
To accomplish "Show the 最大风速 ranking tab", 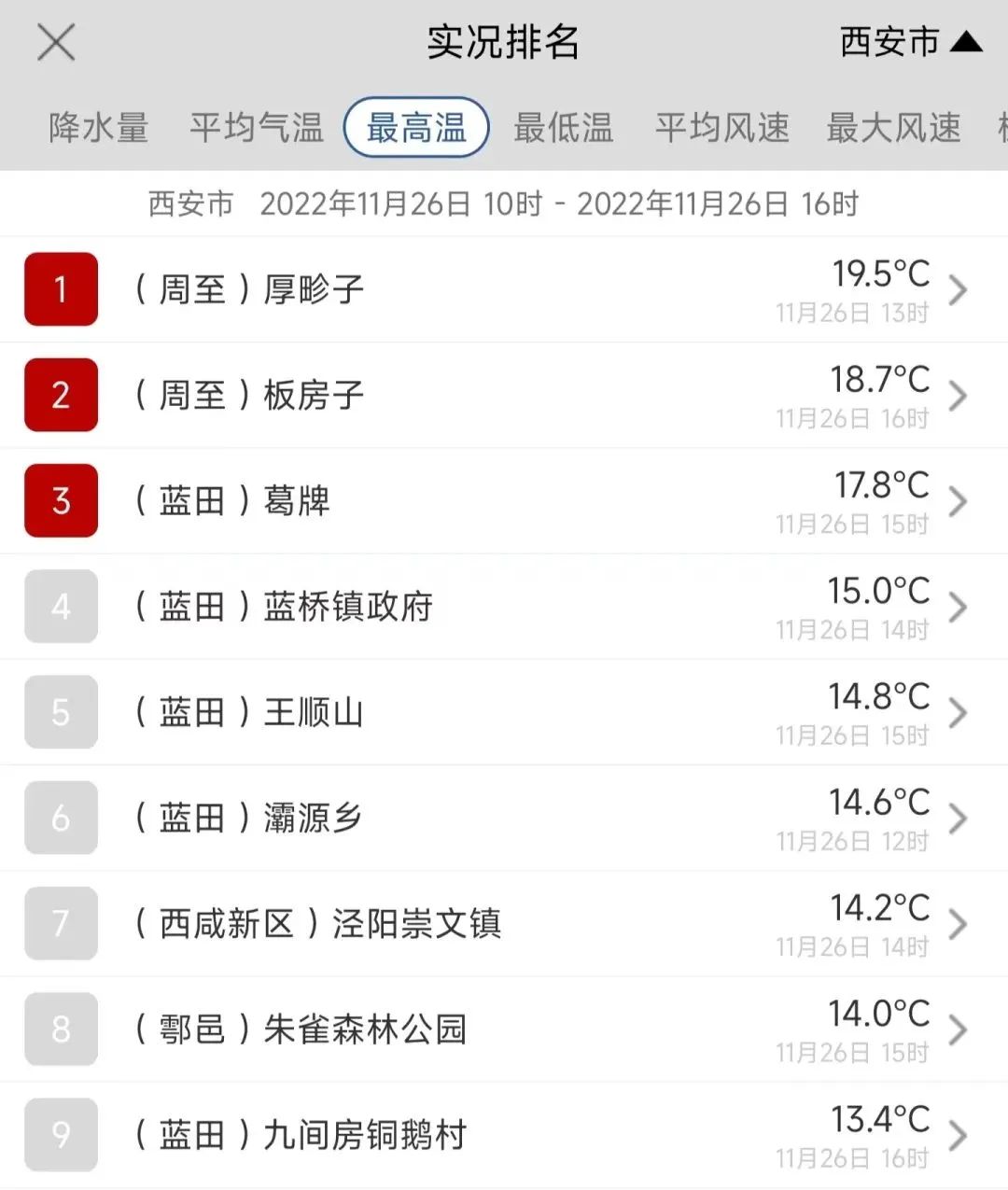I will click(893, 128).
